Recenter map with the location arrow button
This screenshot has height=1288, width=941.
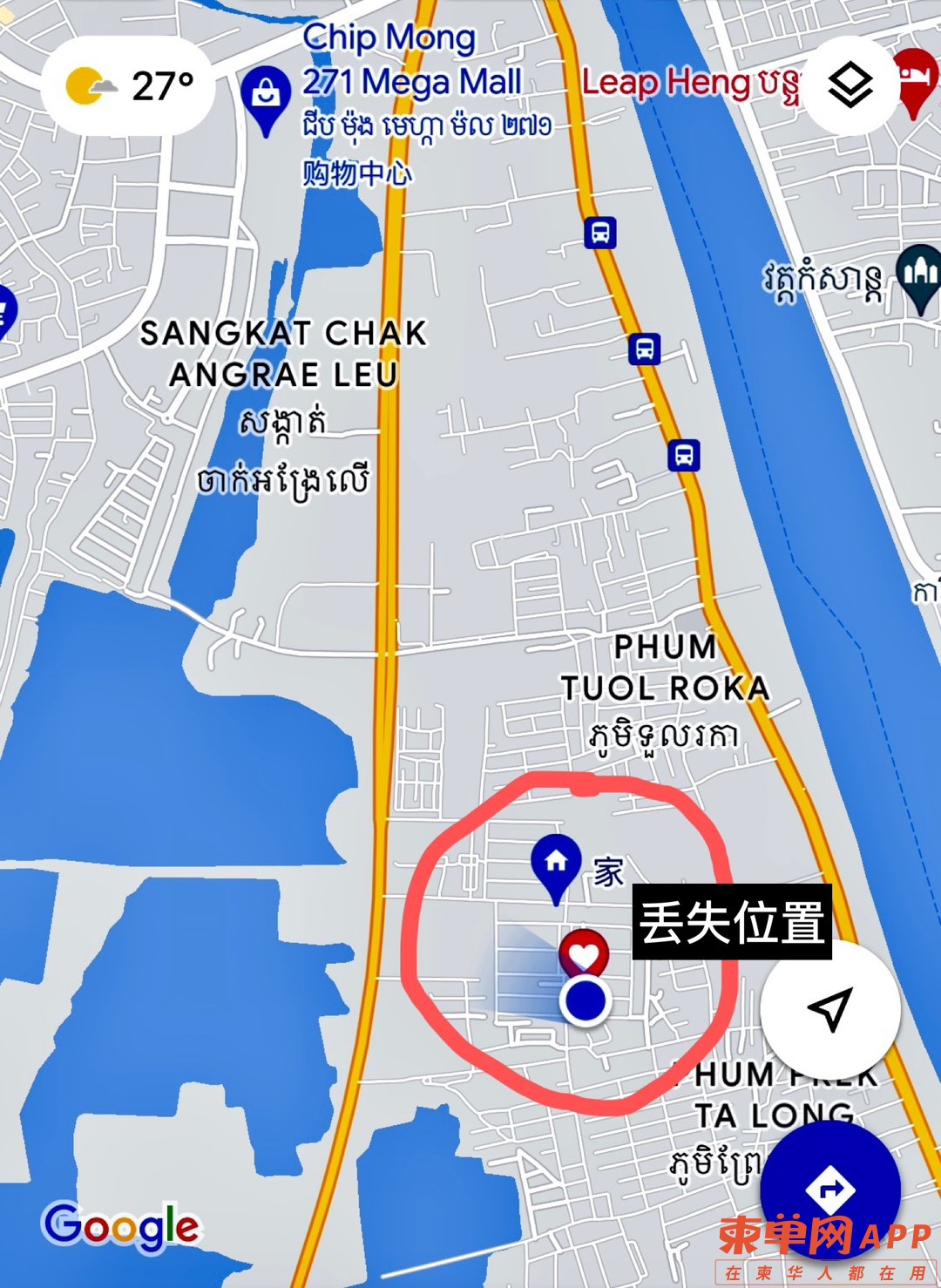(x=829, y=1008)
